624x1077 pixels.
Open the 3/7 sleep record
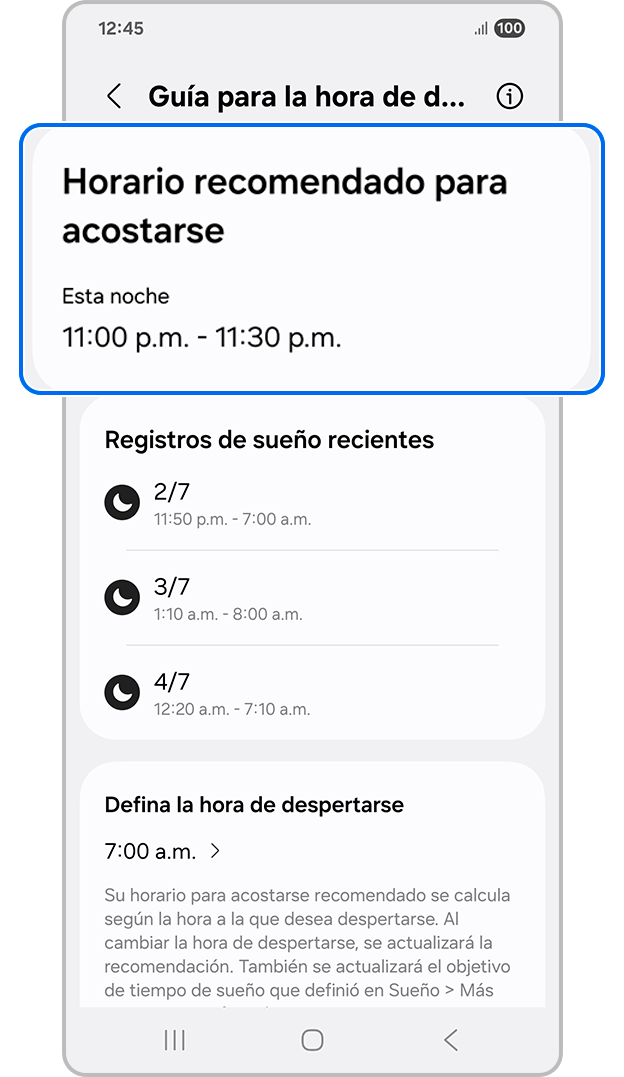310,598
